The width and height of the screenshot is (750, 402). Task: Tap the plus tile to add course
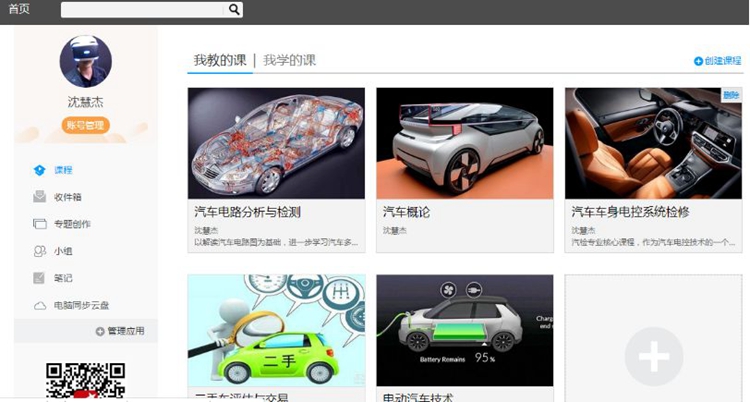point(653,356)
